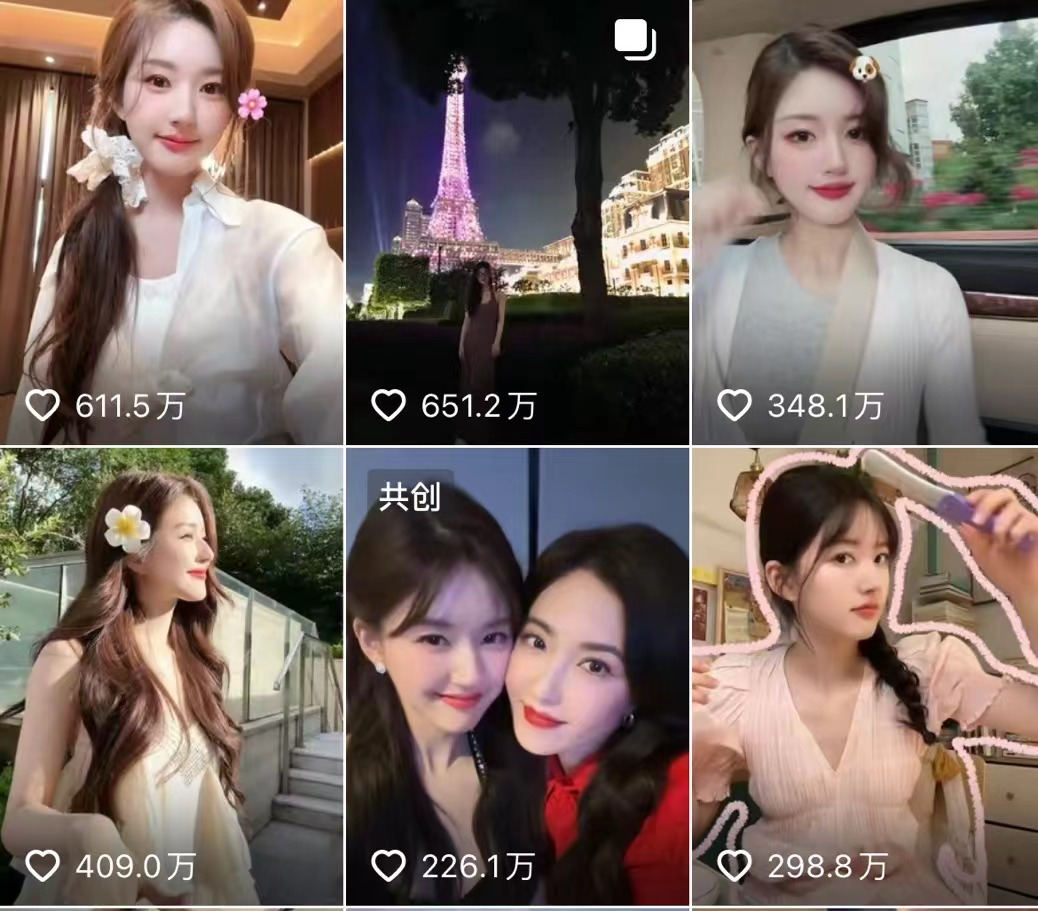The image size is (1038, 911).
Task: Open the video with 611.5万 likes
Action: point(171,222)
